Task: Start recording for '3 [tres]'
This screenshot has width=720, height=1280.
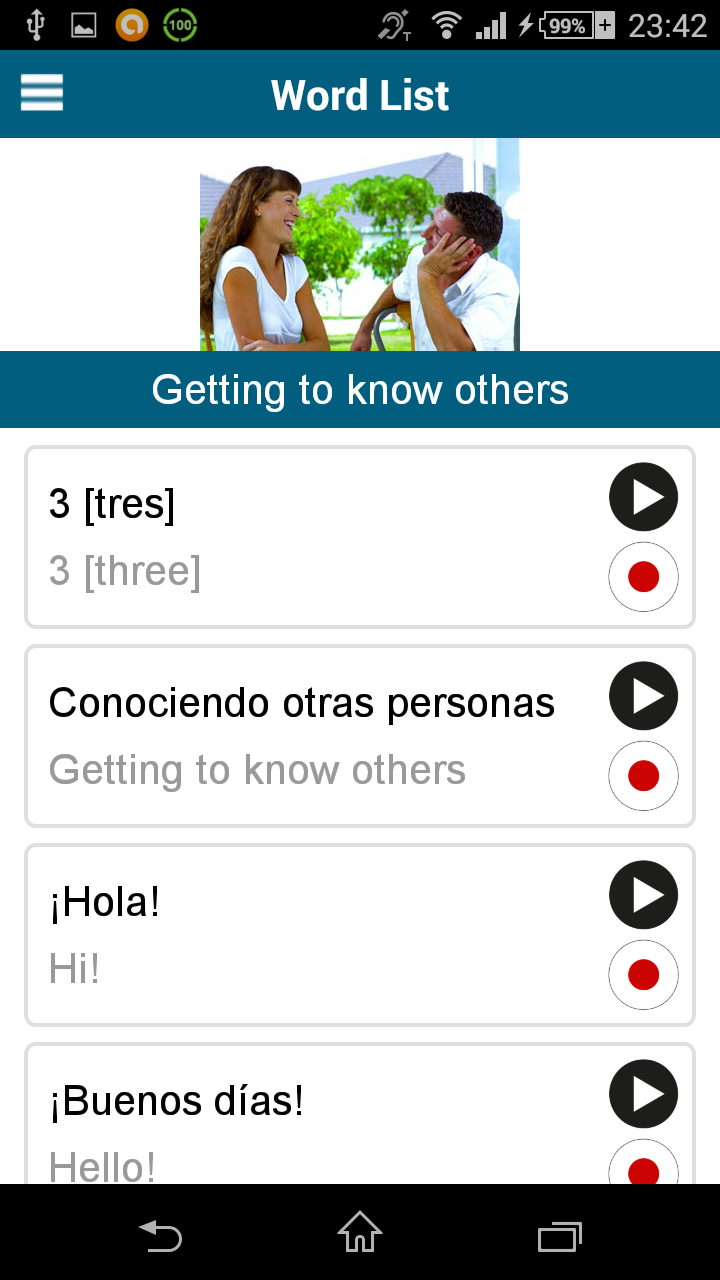Action: point(643,576)
